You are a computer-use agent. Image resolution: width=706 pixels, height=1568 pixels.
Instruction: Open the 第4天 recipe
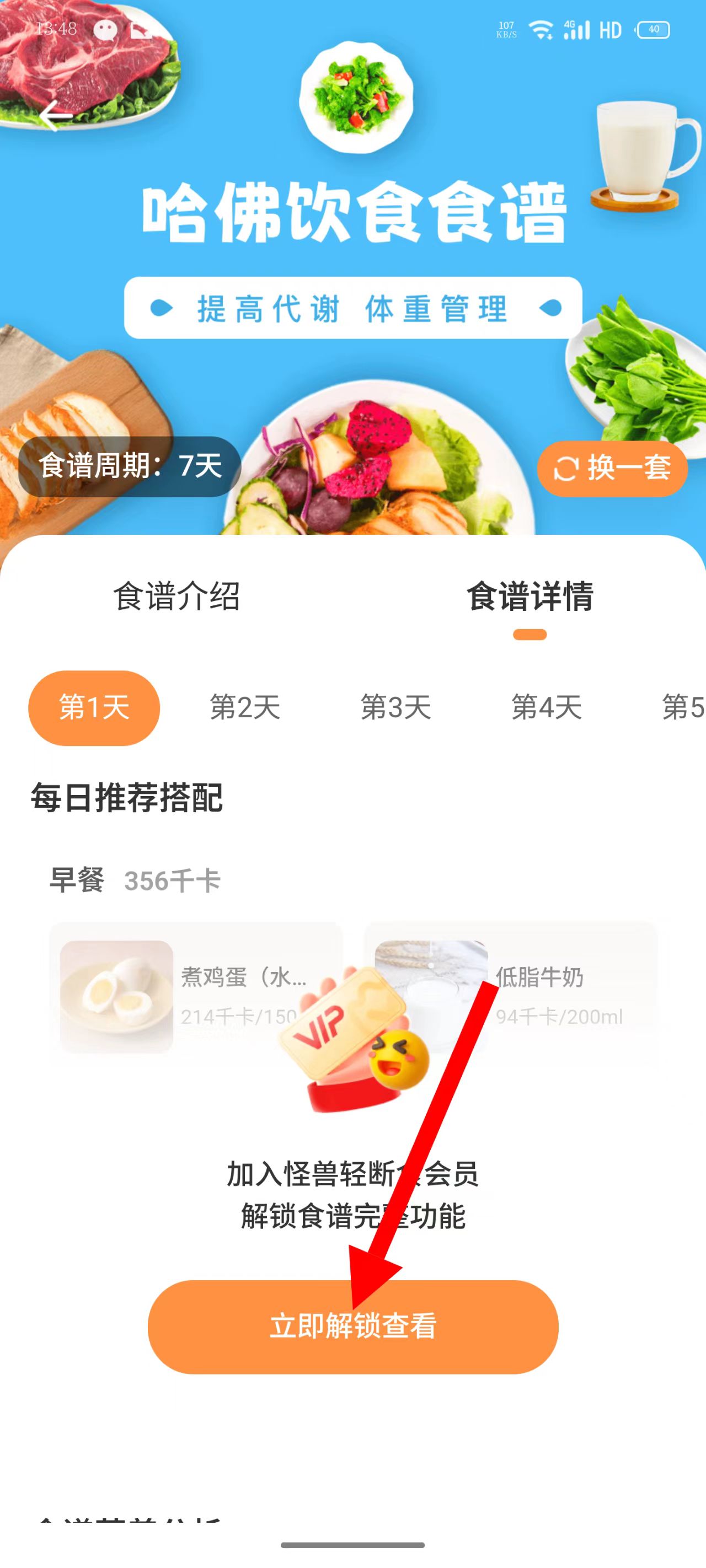click(547, 708)
